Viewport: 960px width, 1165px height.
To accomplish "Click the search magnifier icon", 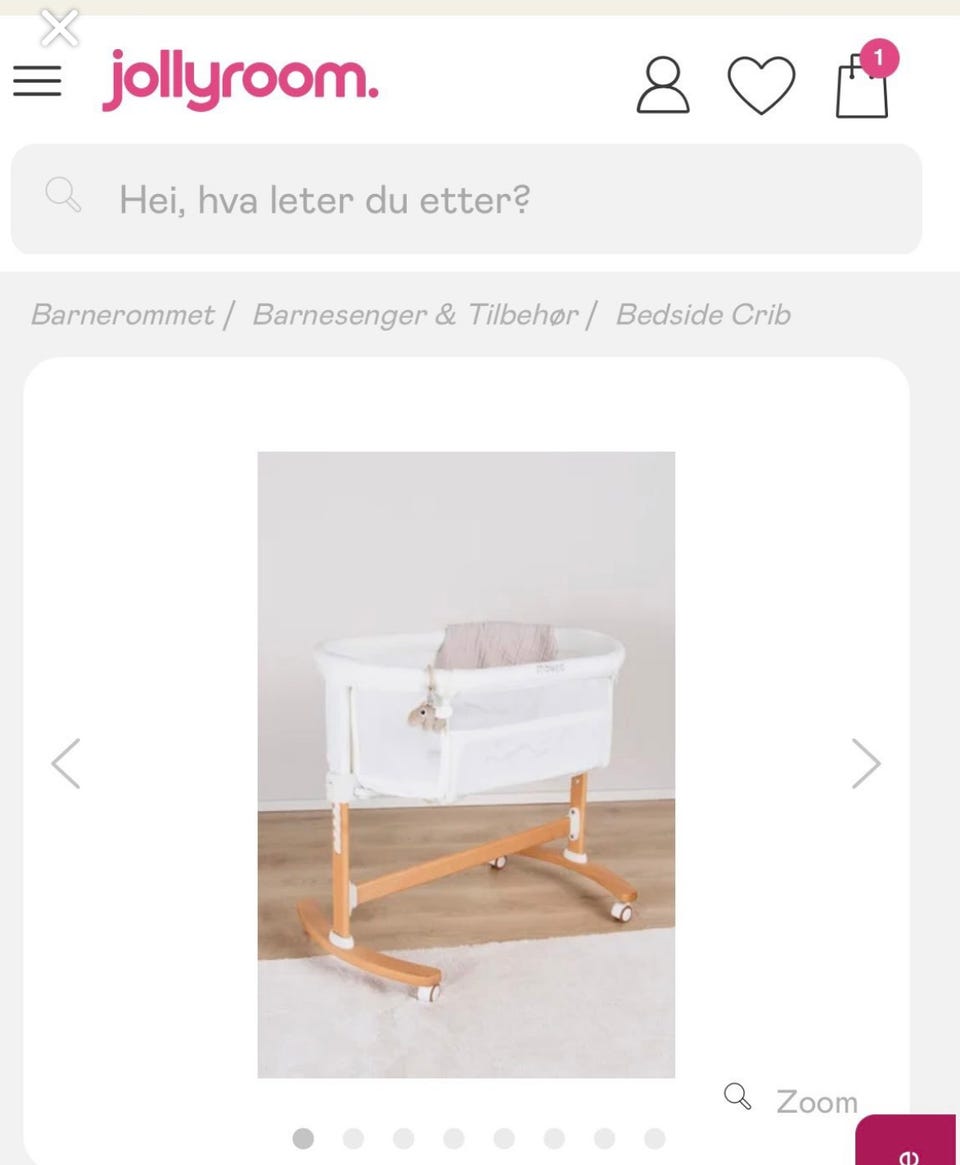I will coord(63,195).
